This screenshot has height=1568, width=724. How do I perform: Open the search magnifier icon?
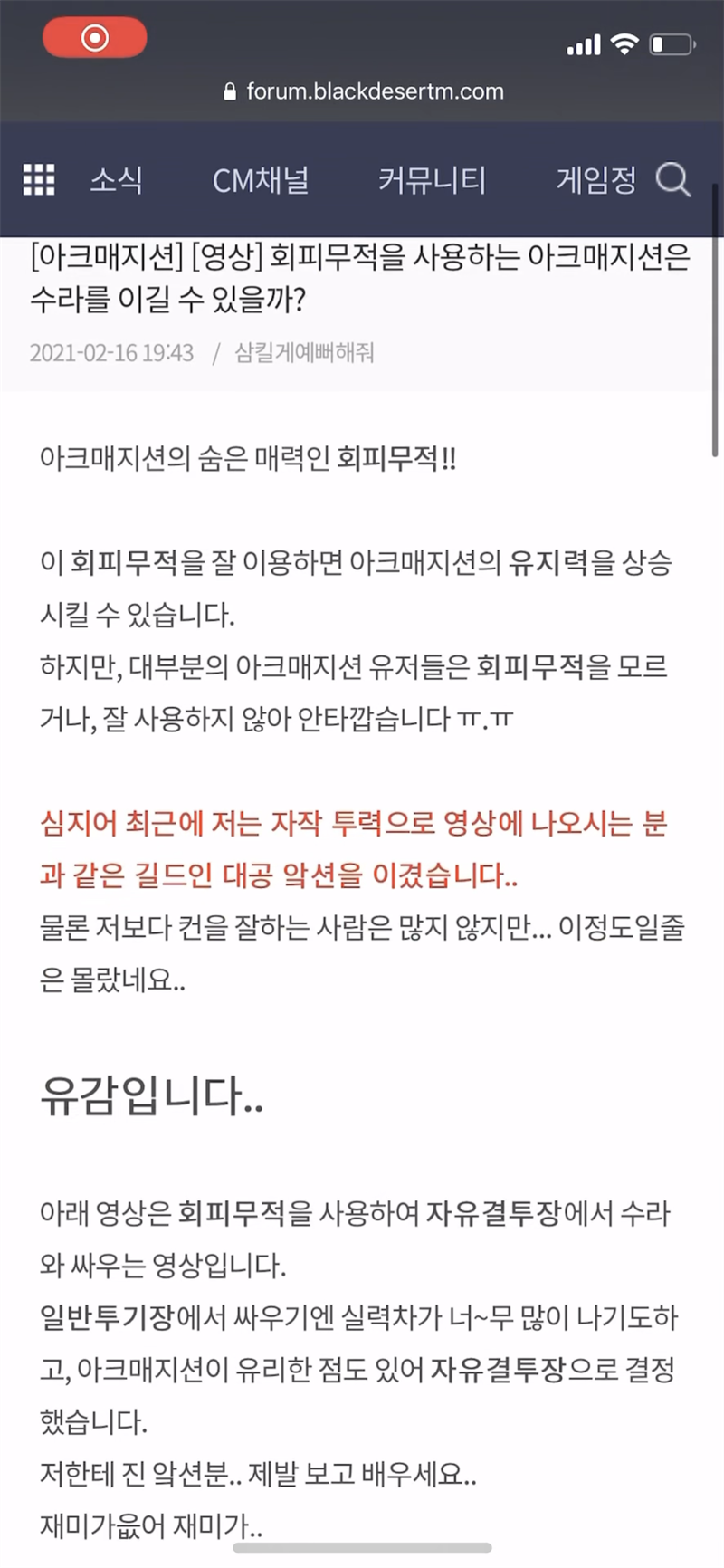[673, 180]
